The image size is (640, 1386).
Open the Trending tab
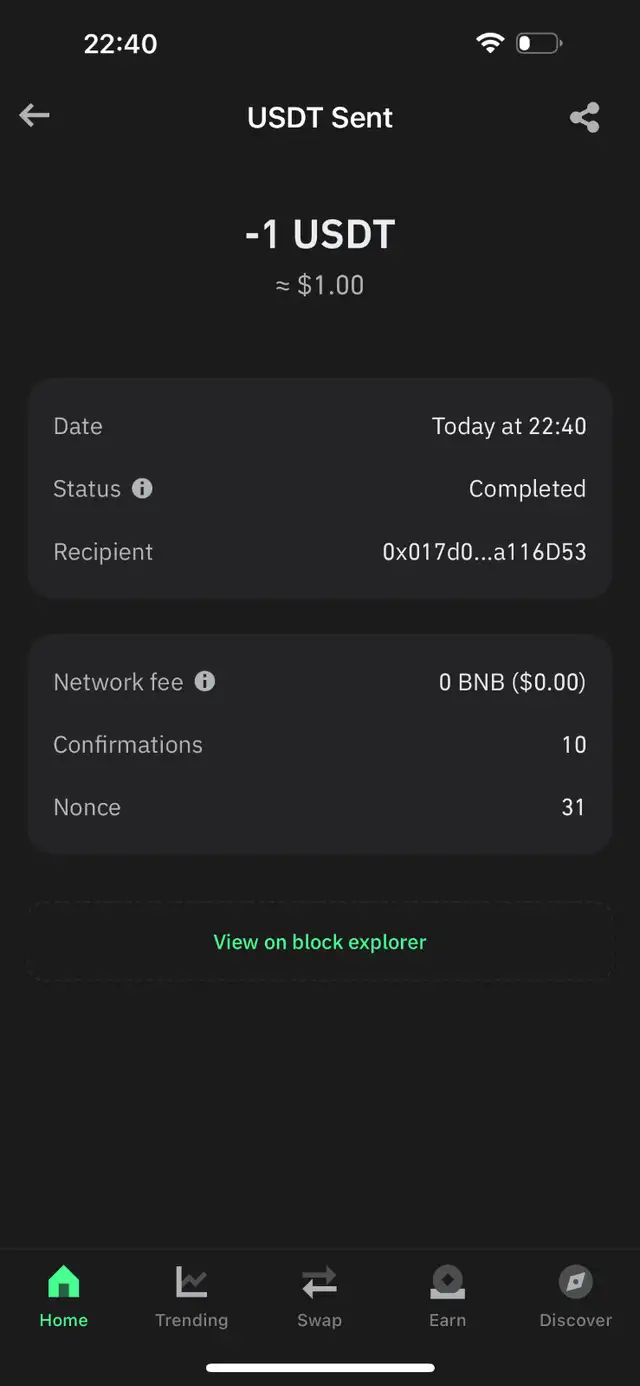[x=191, y=1297]
